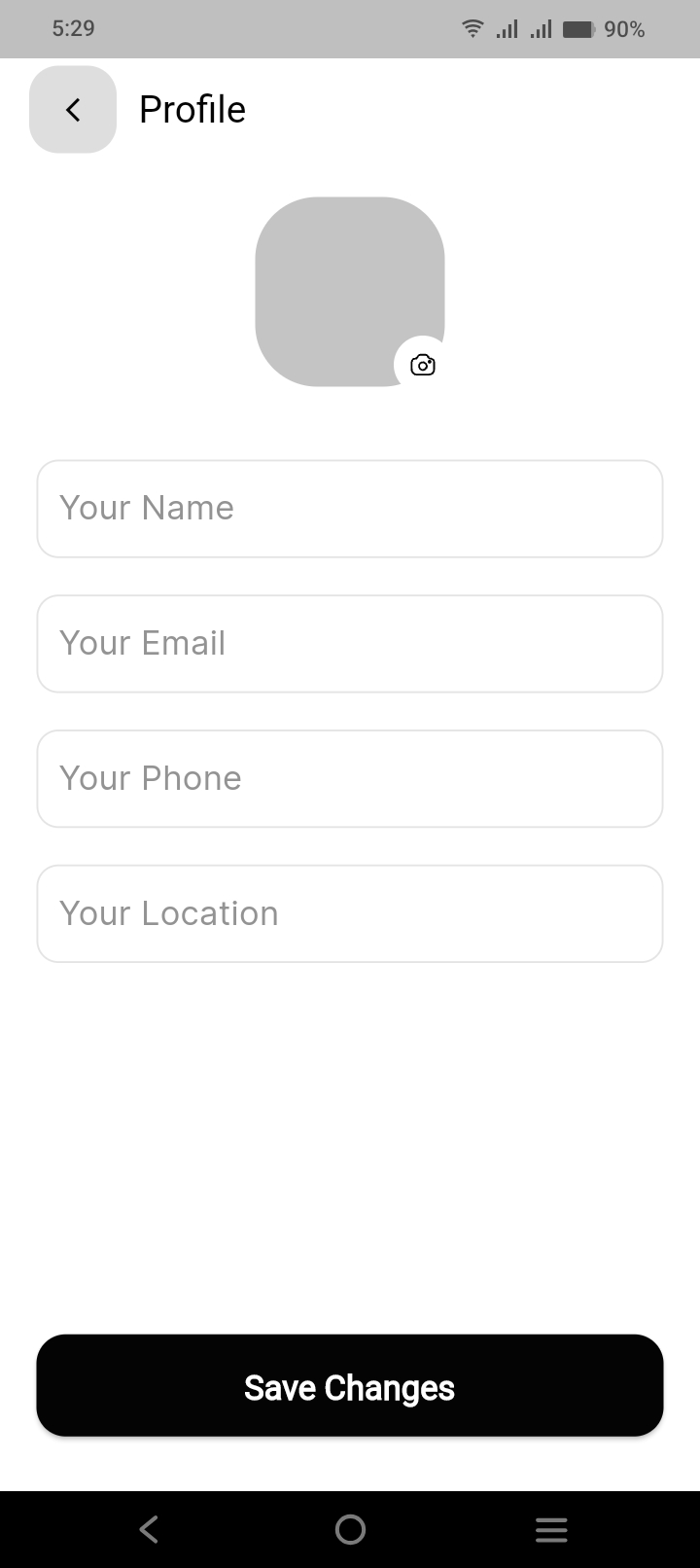Tap the Your Phone field
700x1568 pixels.
(x=350, y=779)
